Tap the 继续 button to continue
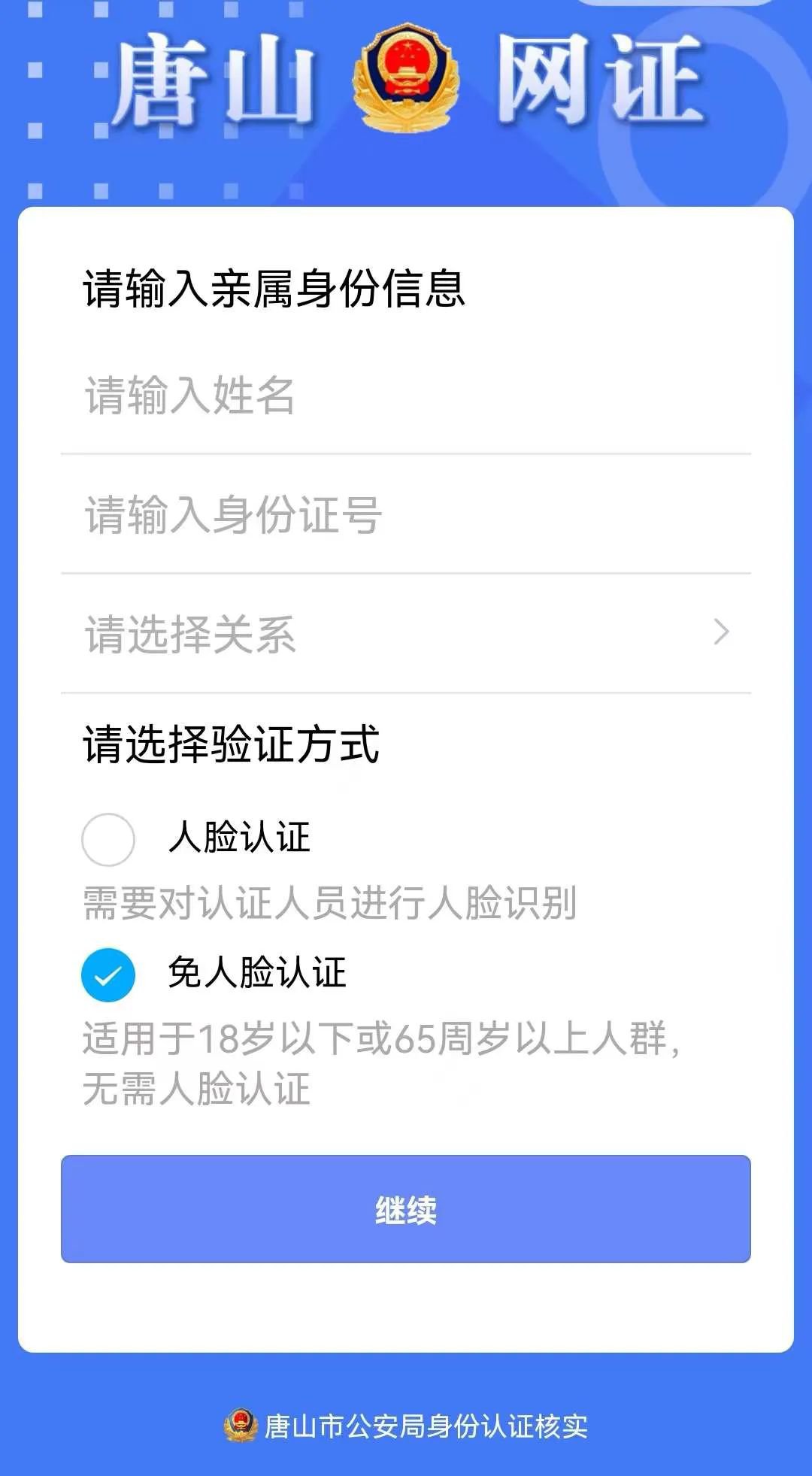Viewport: 812px width, 1476px height. point(406,1209)
